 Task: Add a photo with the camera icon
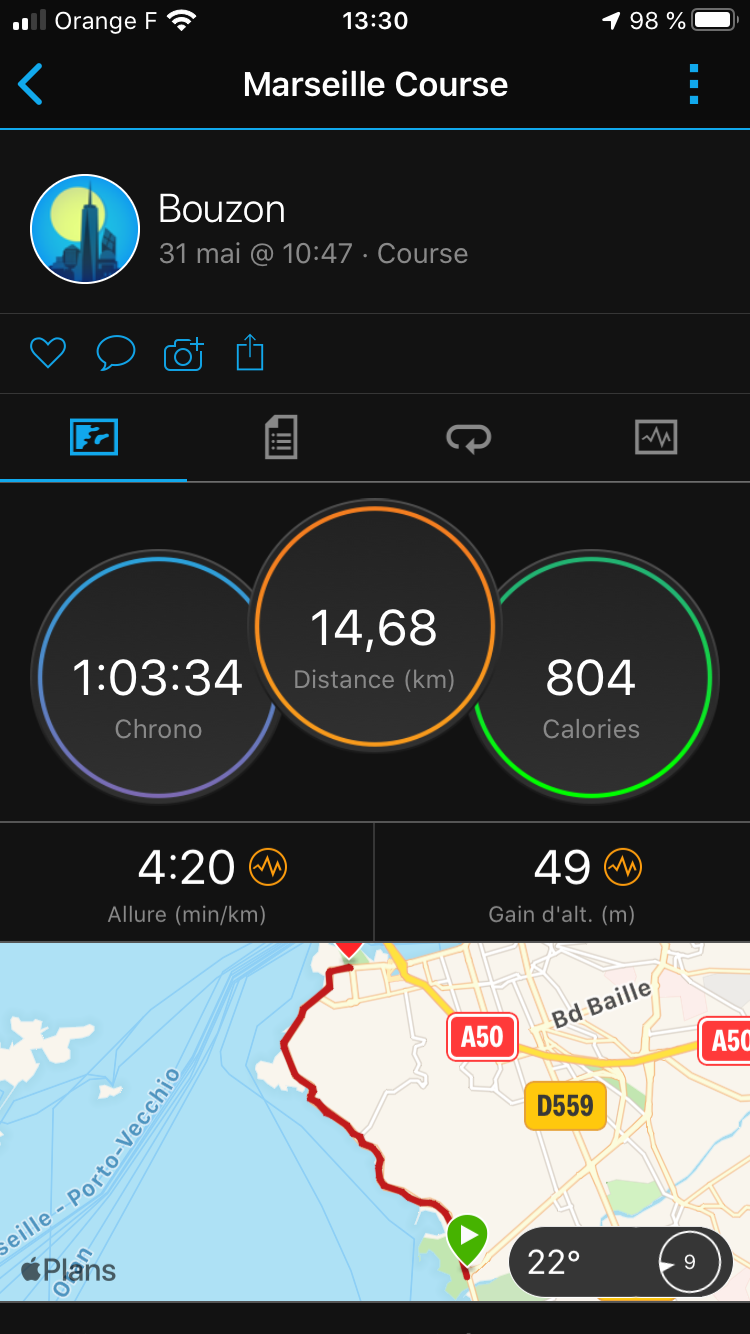click(x=183, y=353)
